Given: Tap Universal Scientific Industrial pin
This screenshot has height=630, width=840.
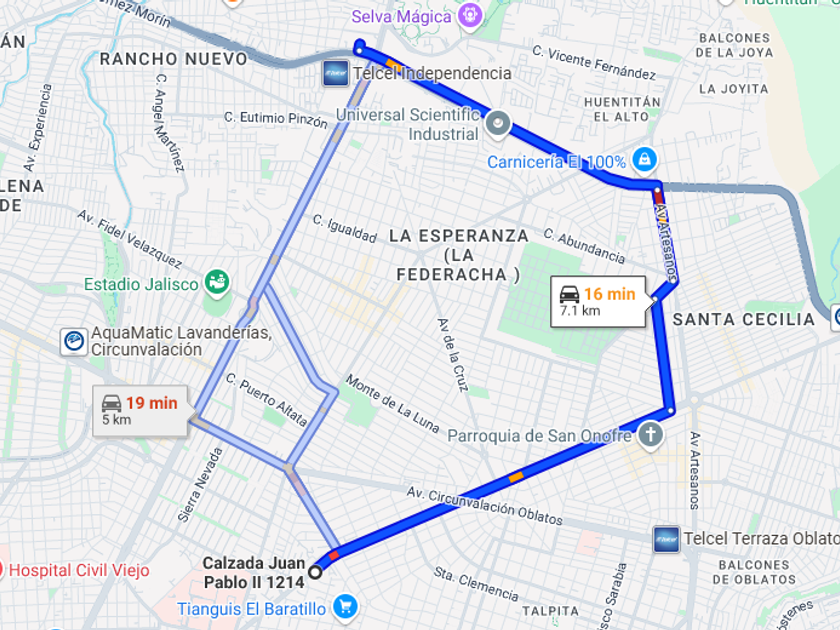Looking at the screenshot, I should (498, 124).
